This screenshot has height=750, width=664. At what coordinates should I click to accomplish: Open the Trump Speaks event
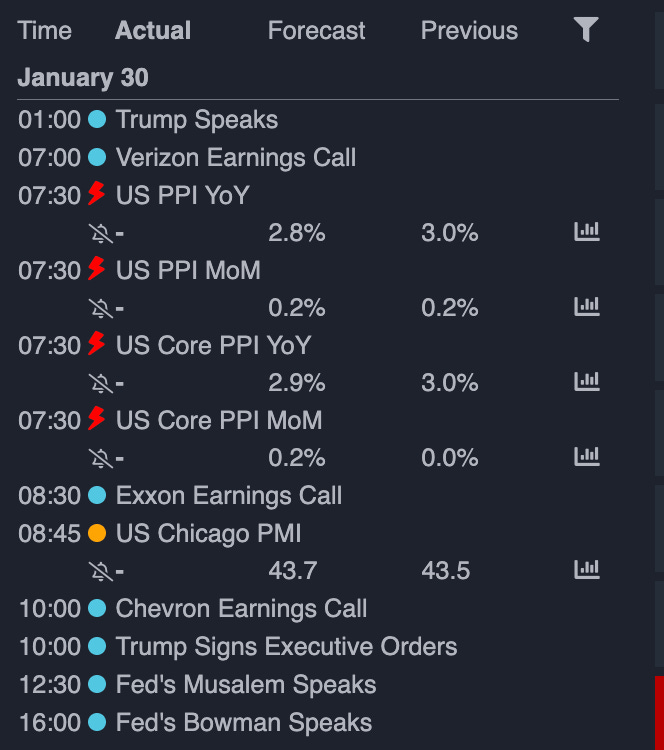[x=196, y=120]
